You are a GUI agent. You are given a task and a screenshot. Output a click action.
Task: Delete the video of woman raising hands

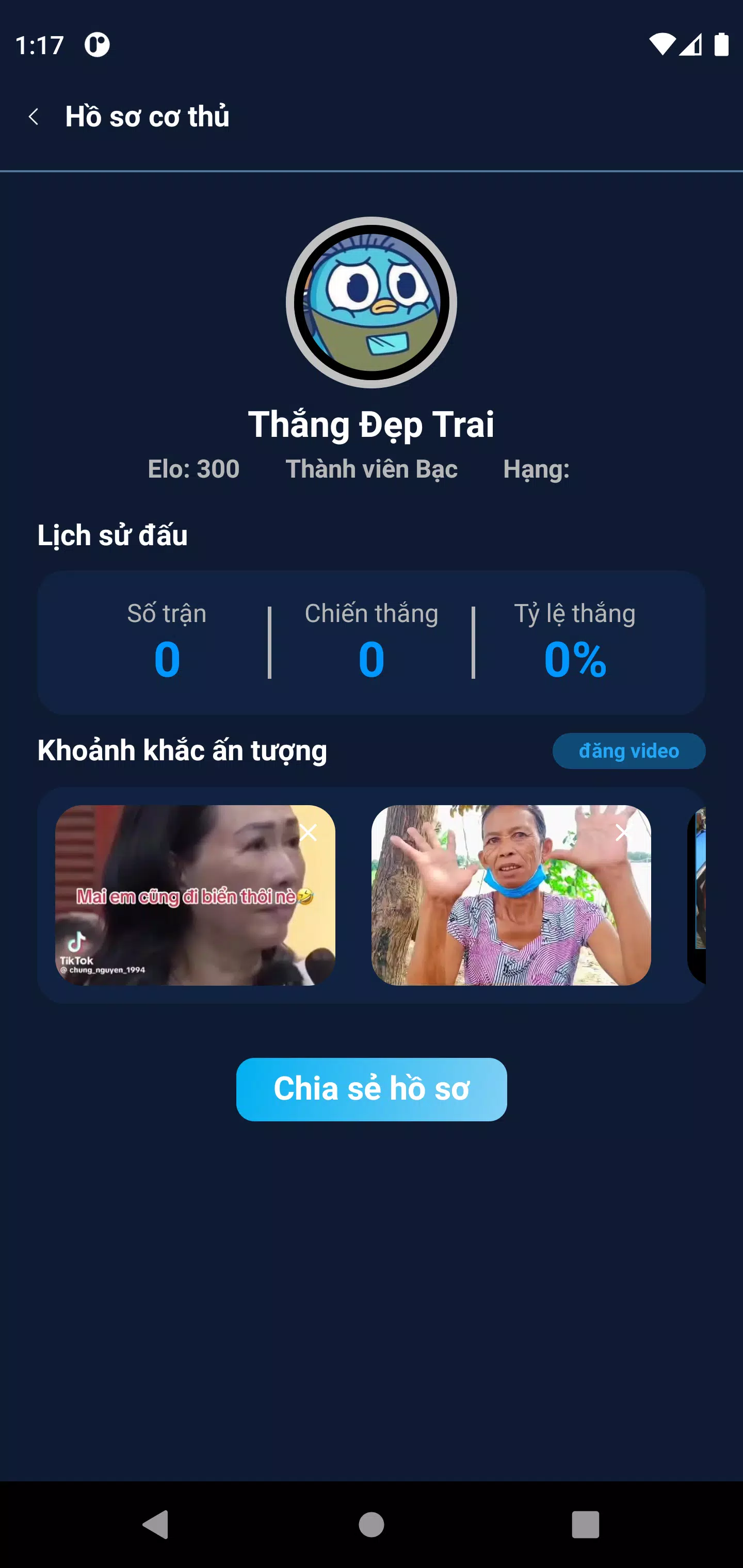pyautogui.click(x=624, y=832)
